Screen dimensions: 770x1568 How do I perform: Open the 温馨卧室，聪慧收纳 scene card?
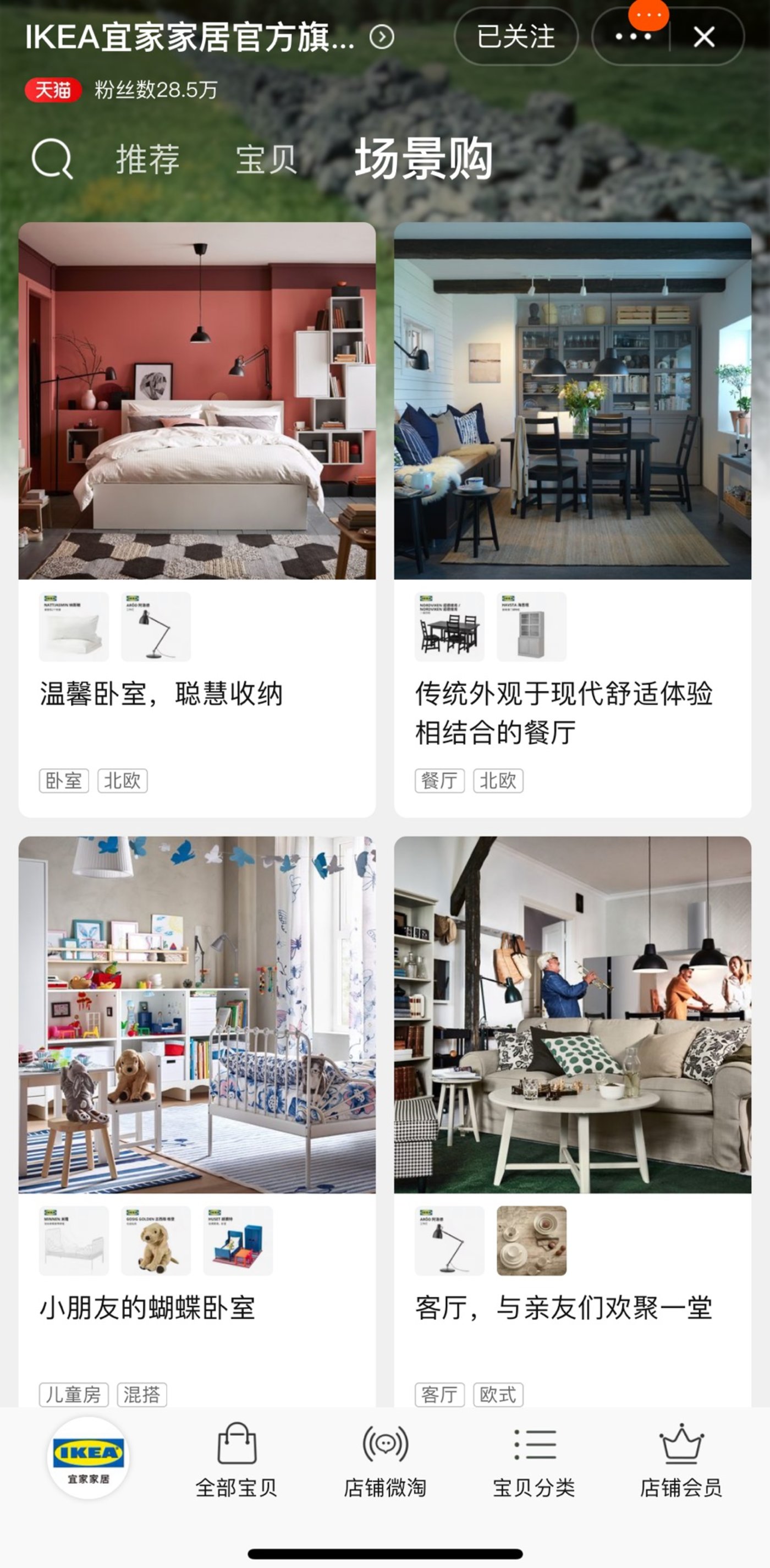pyautogui.click(x=196, y=401)
